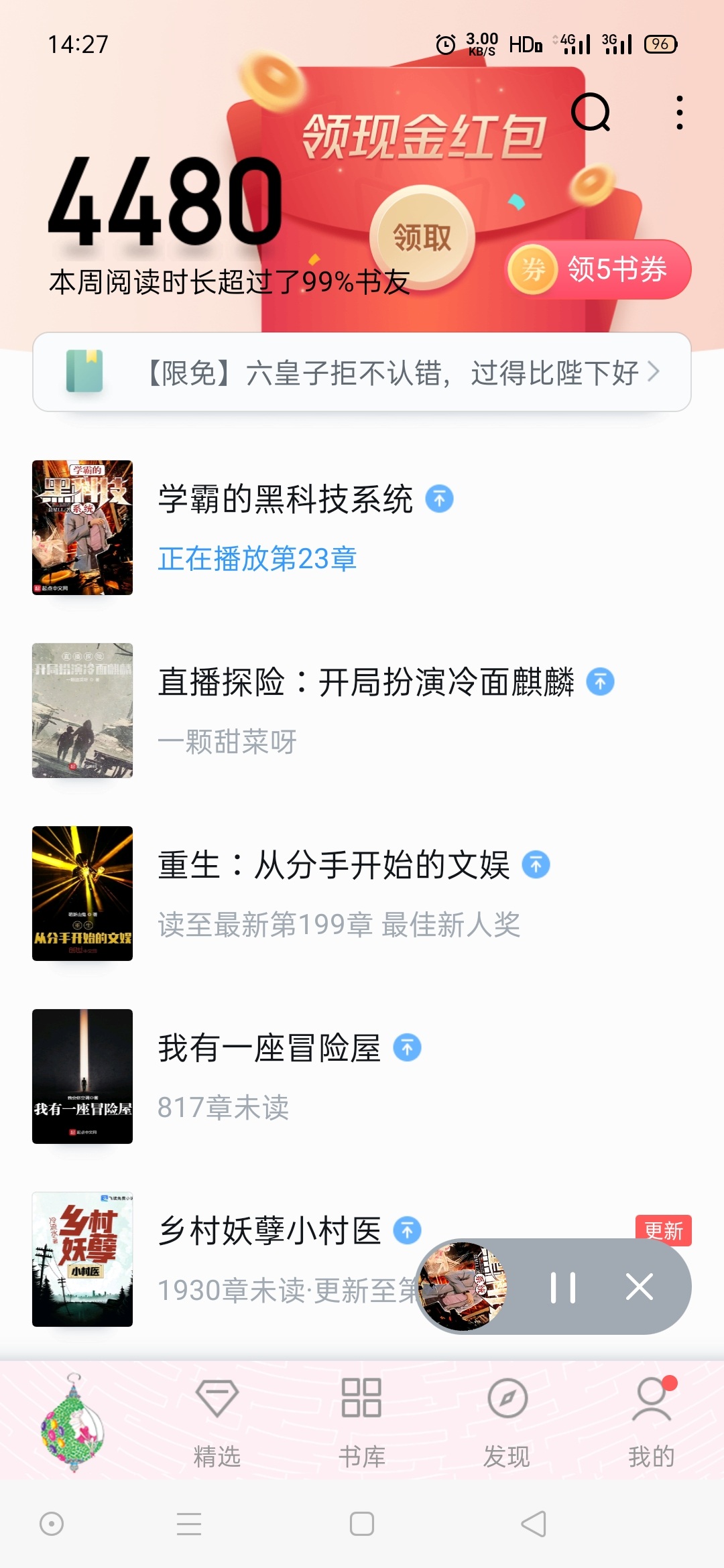Close the floating audio player
The image size is (724, 1568).
pos(639,1287)
